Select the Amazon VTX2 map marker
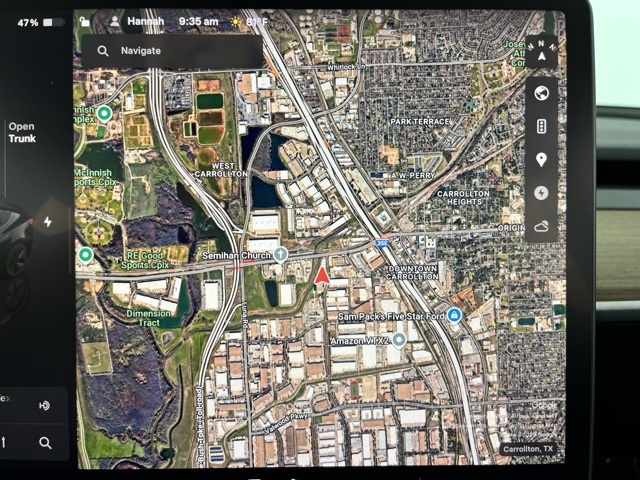Image resolution: width=640 pixels, height=480 pixels. point(399,340)
